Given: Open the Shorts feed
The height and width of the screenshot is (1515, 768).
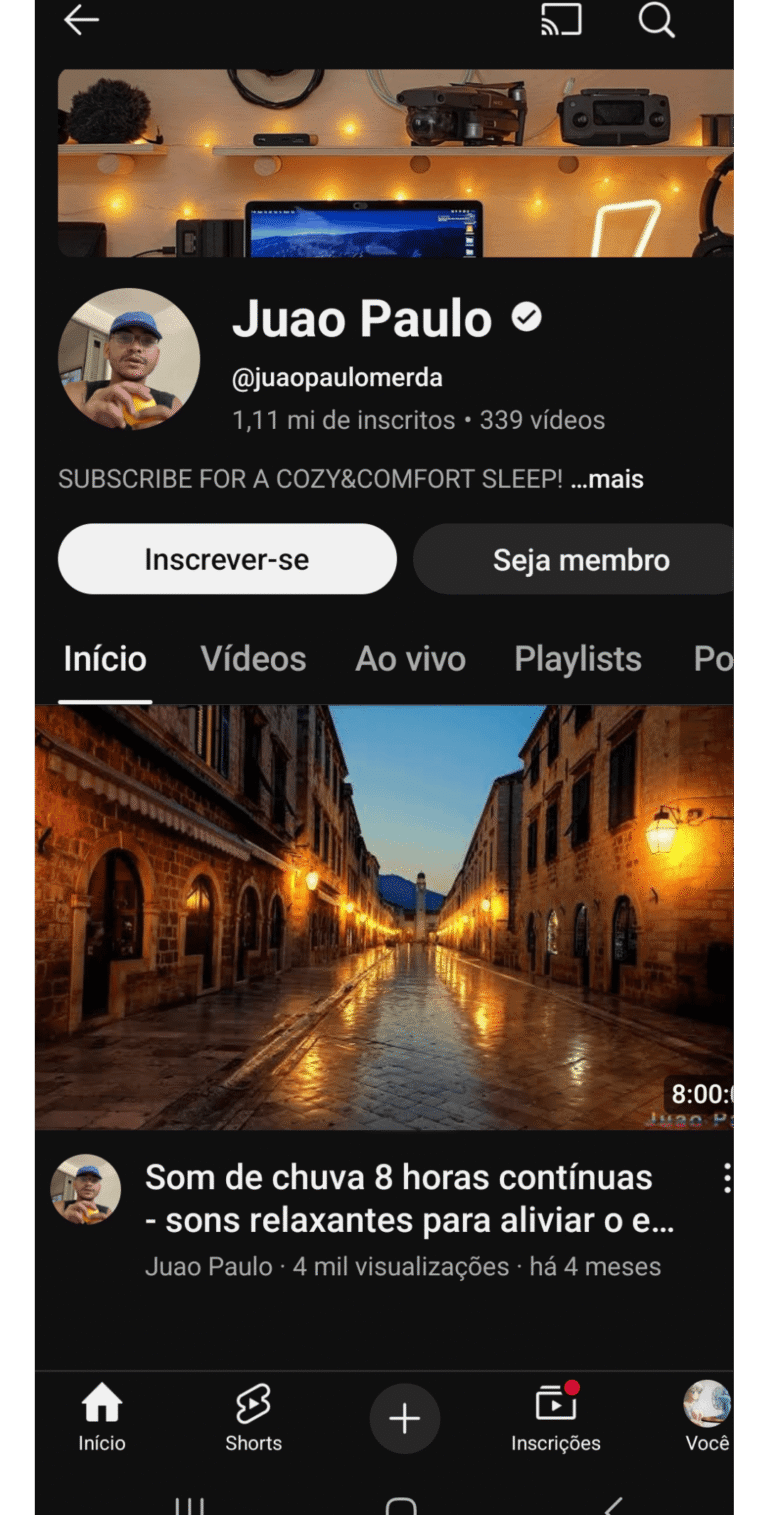Looking at the screenshot, I should 253,1417.
